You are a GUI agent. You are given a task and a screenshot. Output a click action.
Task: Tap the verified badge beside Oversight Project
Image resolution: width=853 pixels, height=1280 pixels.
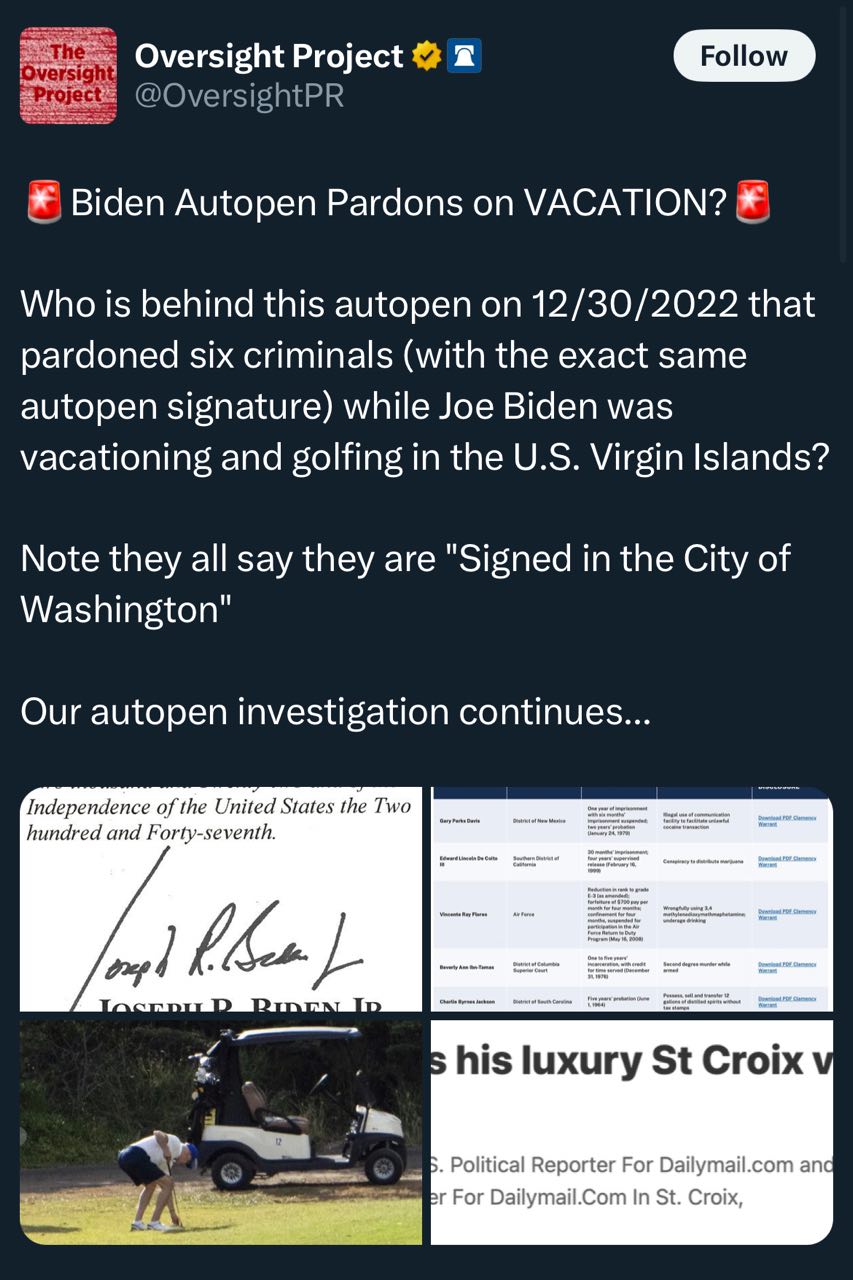click(x=427, y=58)
